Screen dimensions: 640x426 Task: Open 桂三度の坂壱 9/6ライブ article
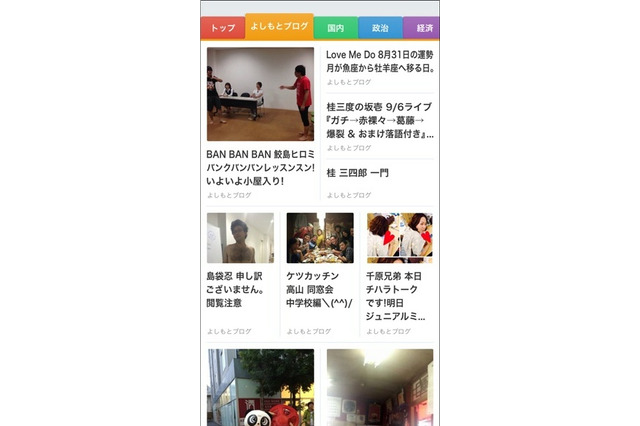380,119
